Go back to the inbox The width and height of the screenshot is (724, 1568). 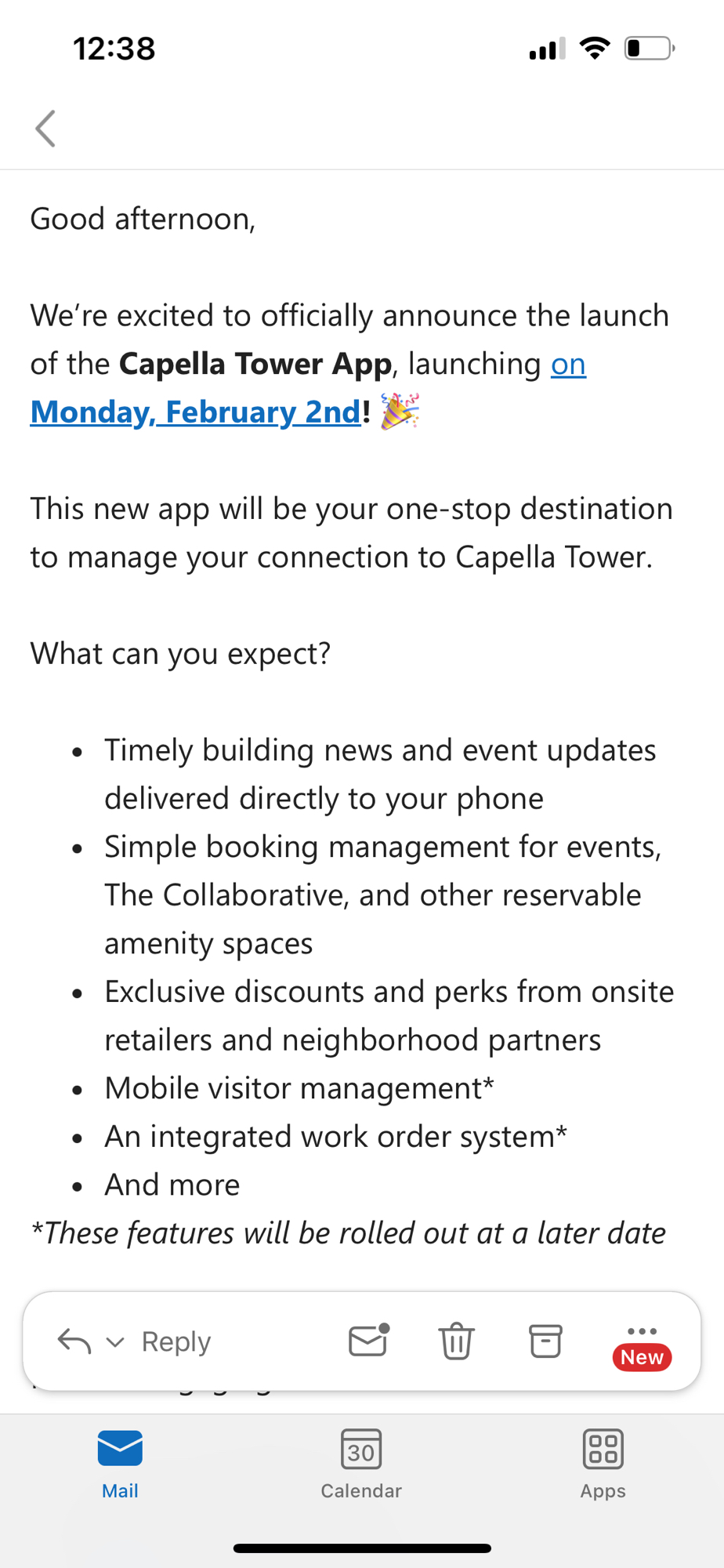click(x=45, y=129)
